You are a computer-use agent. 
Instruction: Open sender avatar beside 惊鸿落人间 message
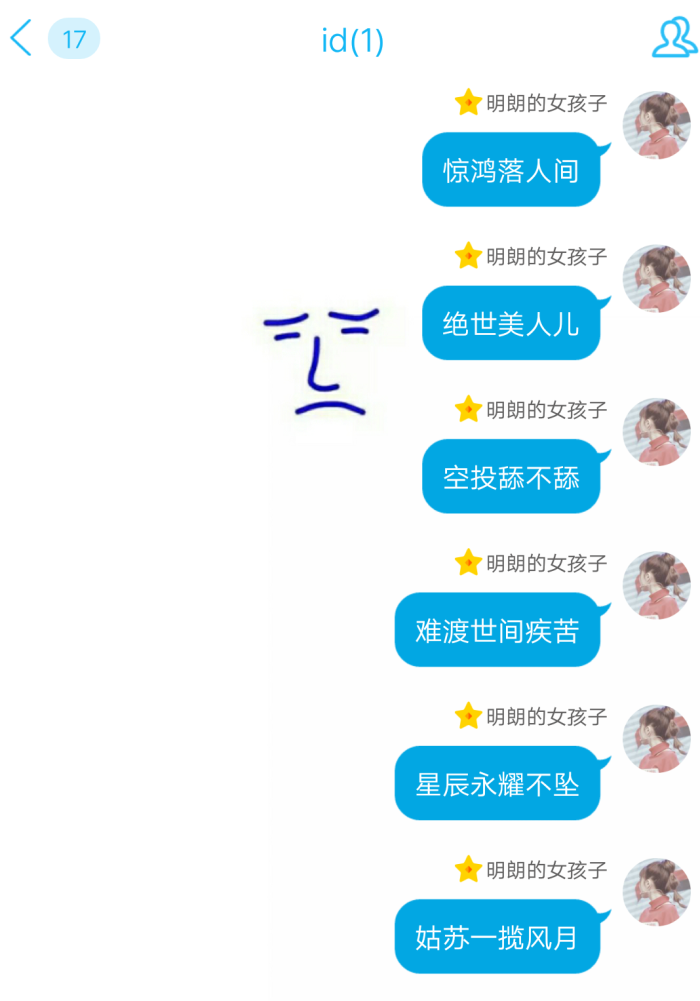[656, 125]
